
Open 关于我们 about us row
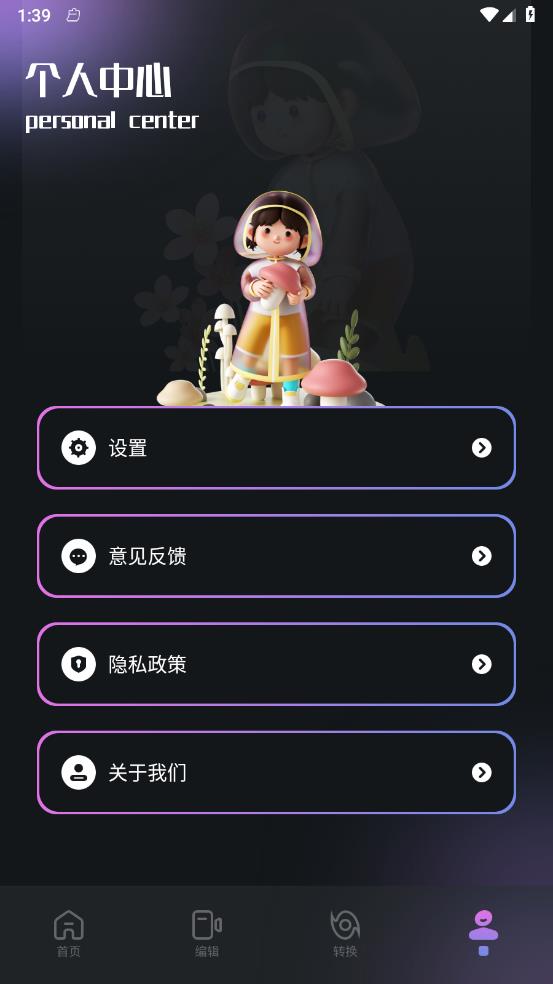(276, 772)
